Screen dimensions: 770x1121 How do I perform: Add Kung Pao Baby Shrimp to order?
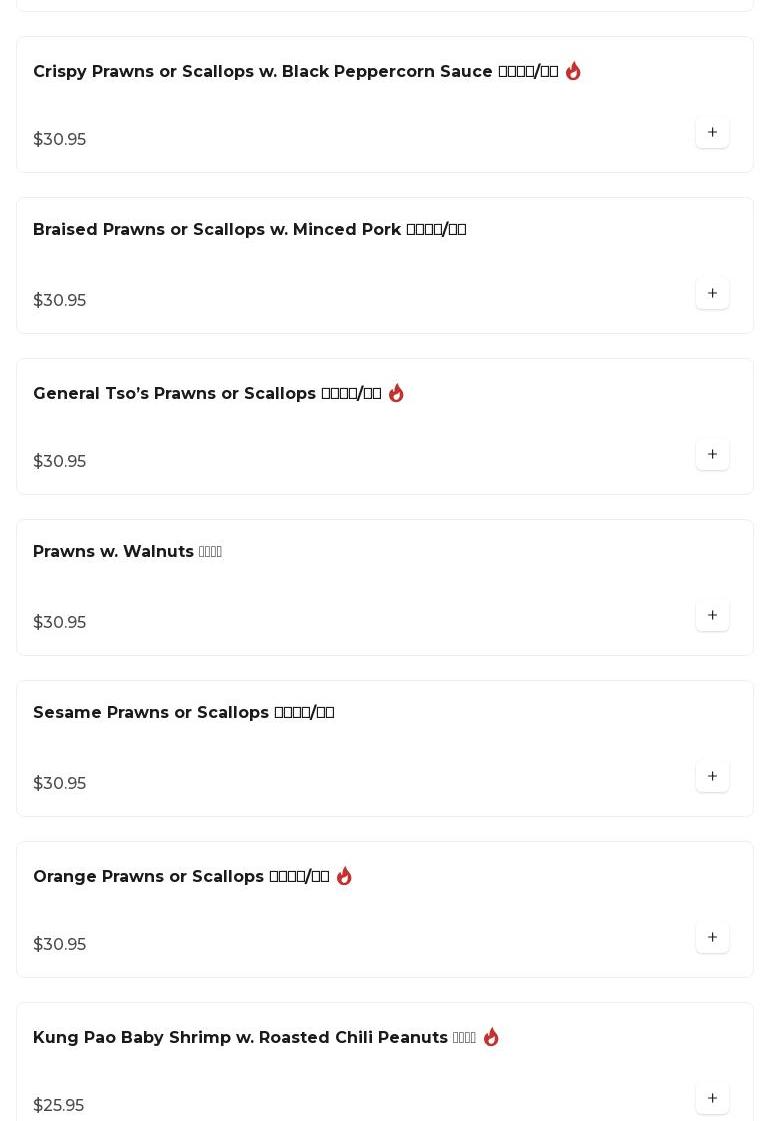(712, 1098)
